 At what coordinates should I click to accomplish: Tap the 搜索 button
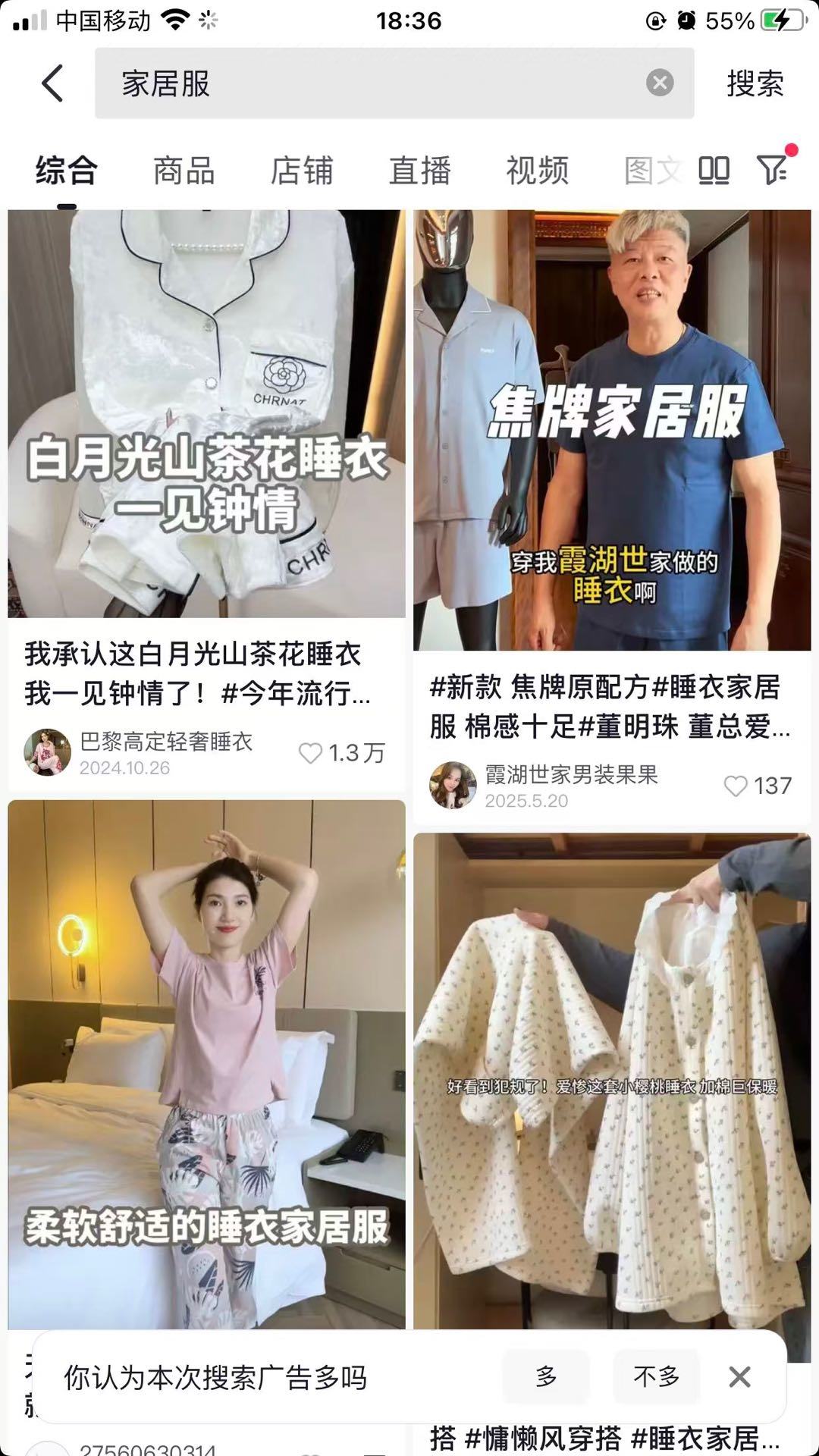[x=755, y=83]
